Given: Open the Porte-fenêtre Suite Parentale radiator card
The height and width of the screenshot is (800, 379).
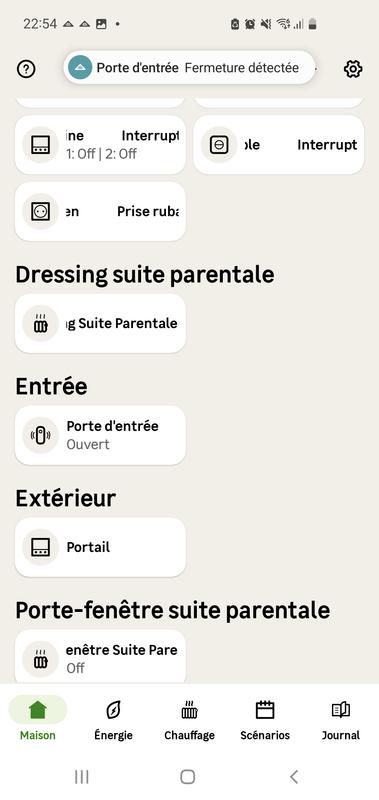Looking at the screenshot, I should pos(100,657).
